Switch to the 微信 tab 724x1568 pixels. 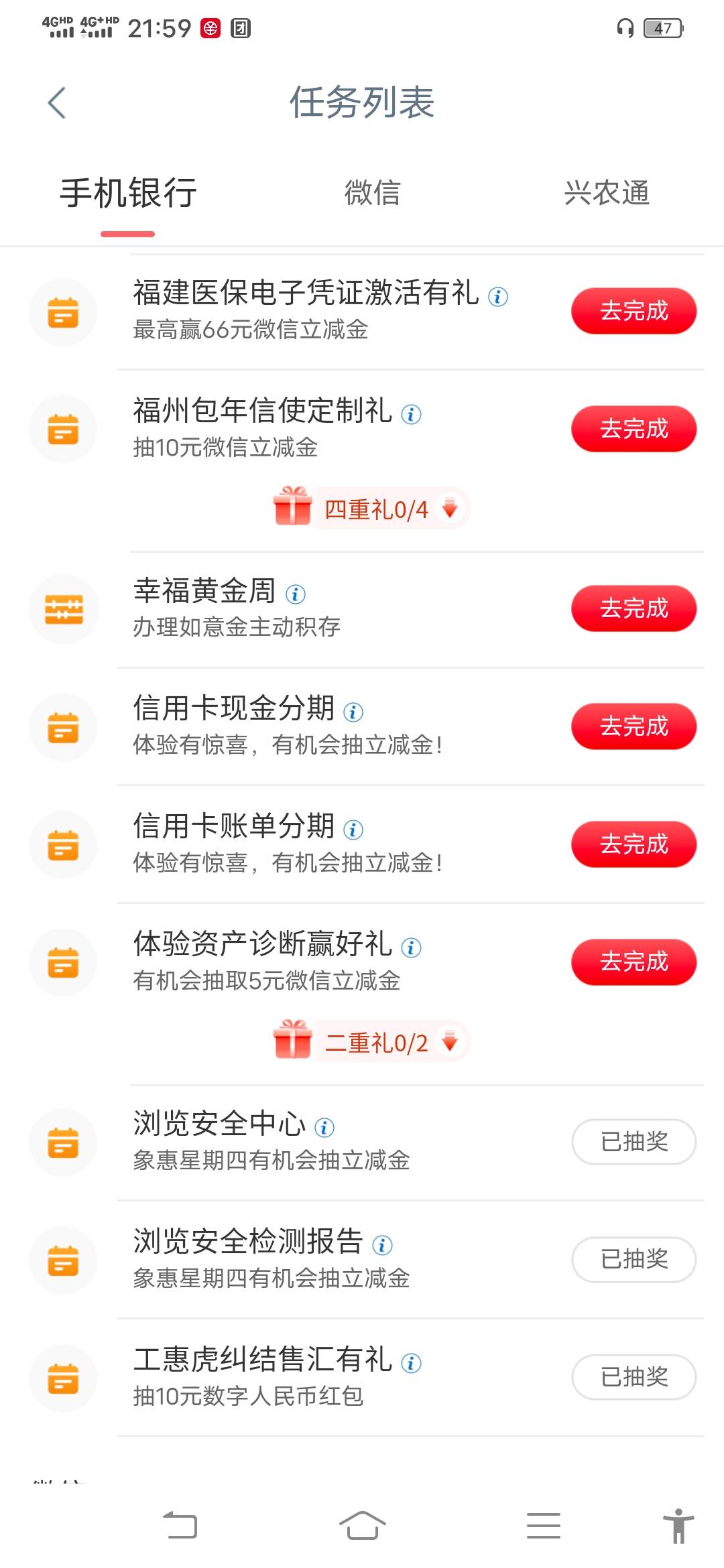pyautogui.click(x=372, y=193)
